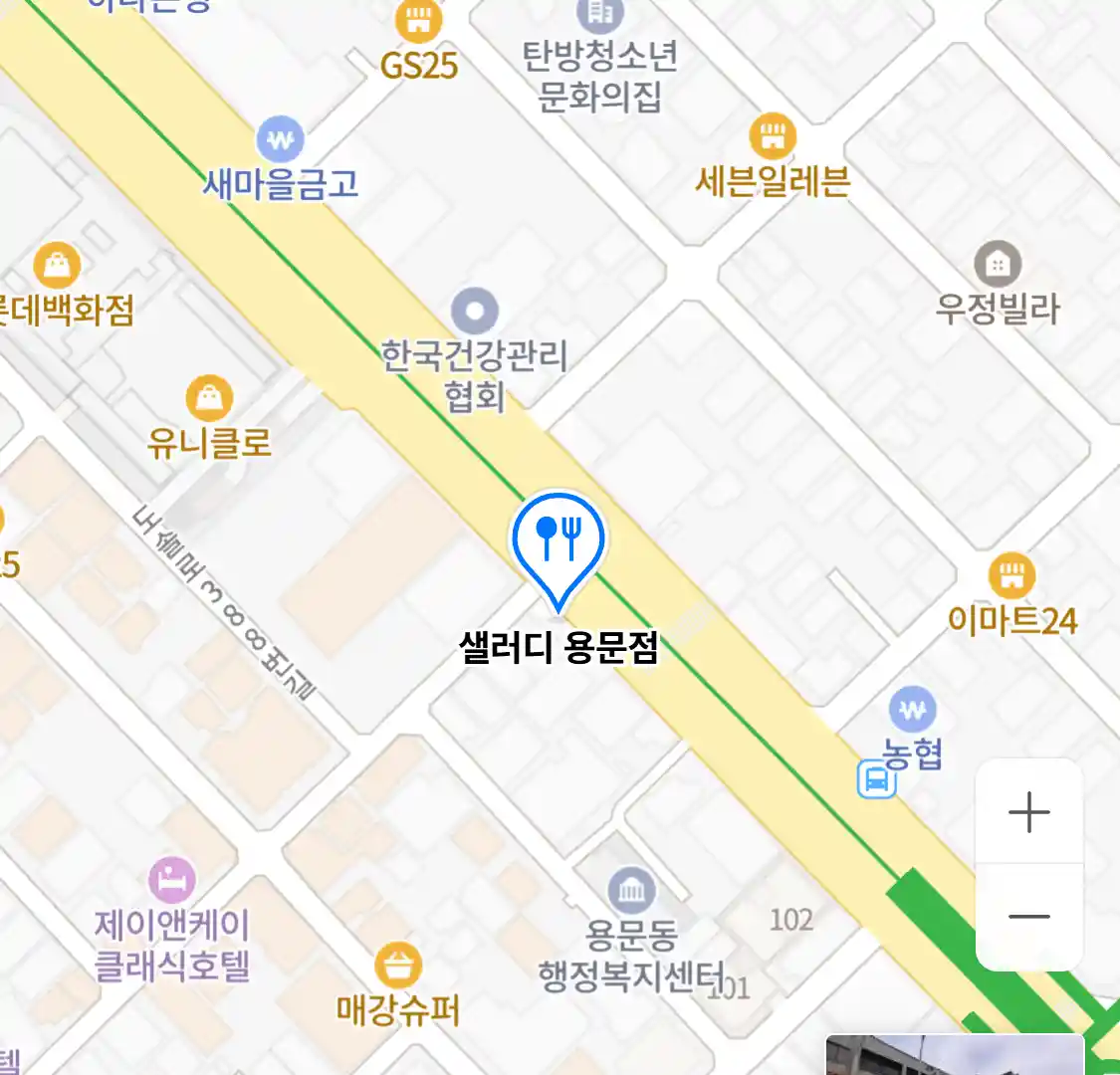Open the 세븐일레븐 convenience store marker

pyautogui.click(x=772, y=136)
